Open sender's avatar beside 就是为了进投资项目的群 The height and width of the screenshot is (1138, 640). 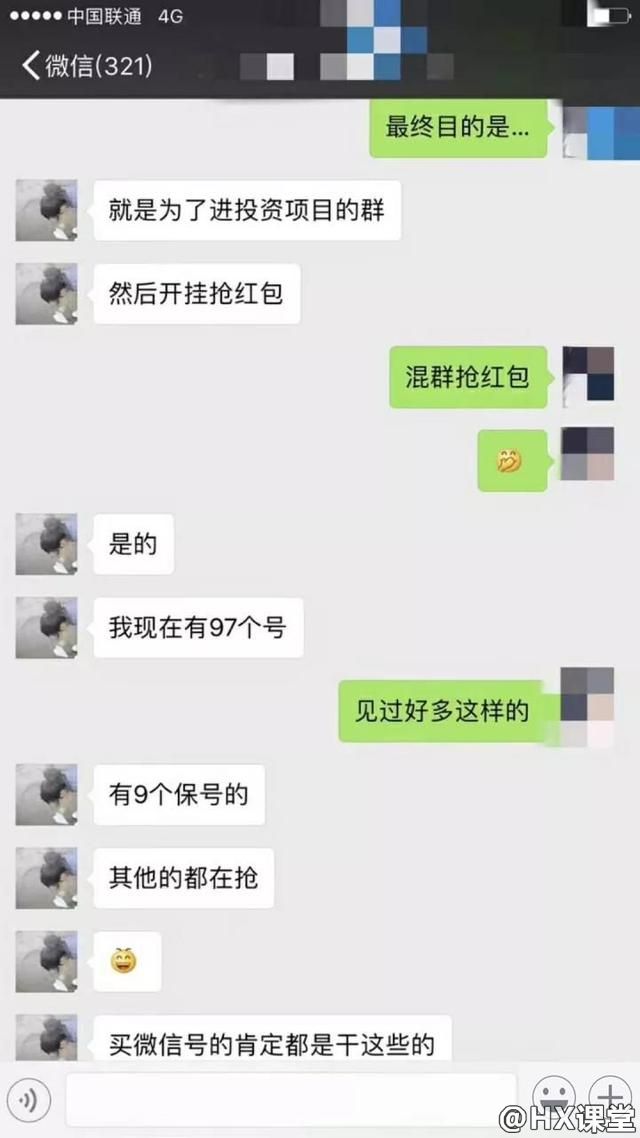(46, 210)
